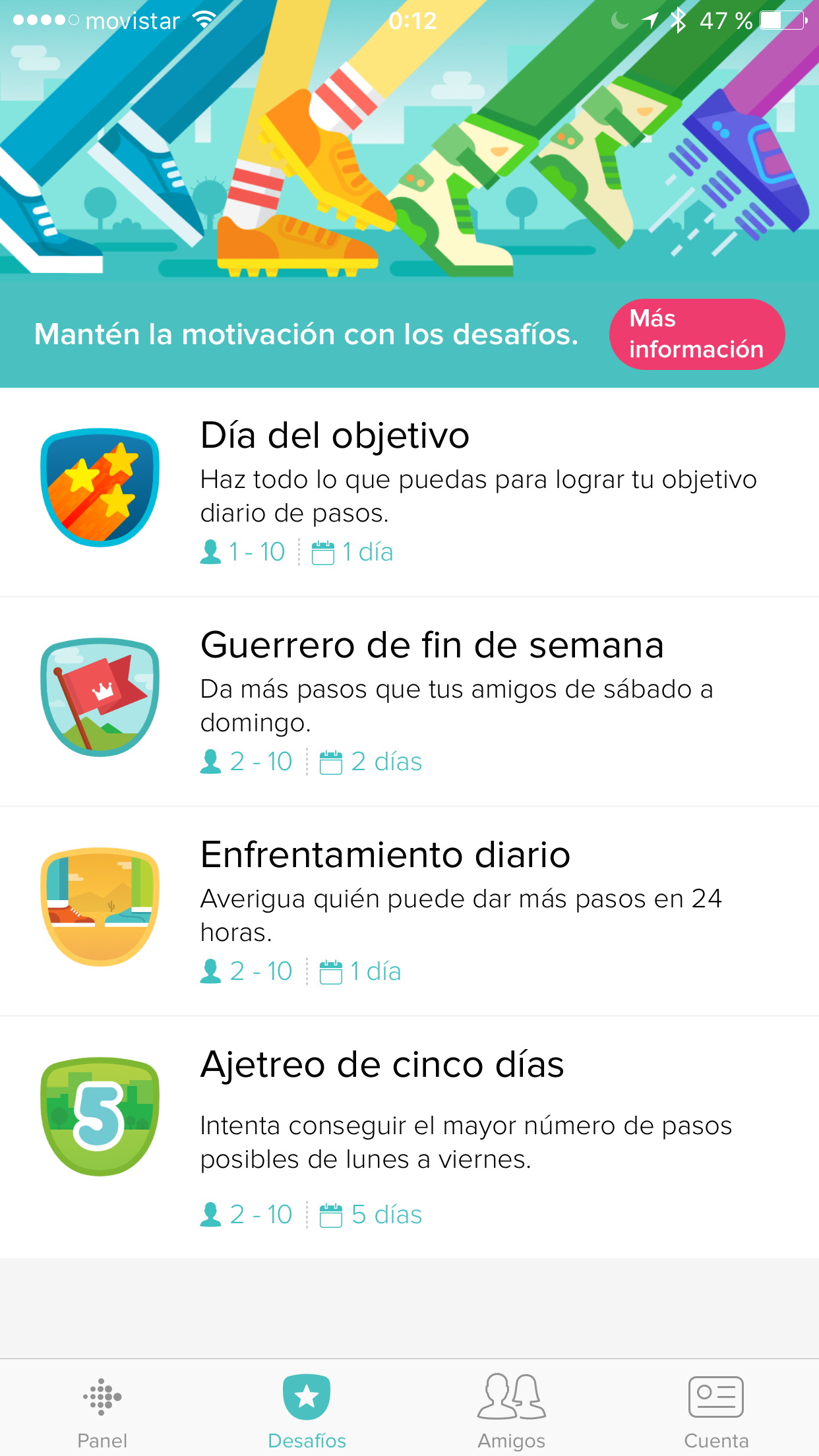View the Ajetreo de cinco días challenge
Image resolution: width=819 pixels, height=1456 pixels.
click(409, 1136)
